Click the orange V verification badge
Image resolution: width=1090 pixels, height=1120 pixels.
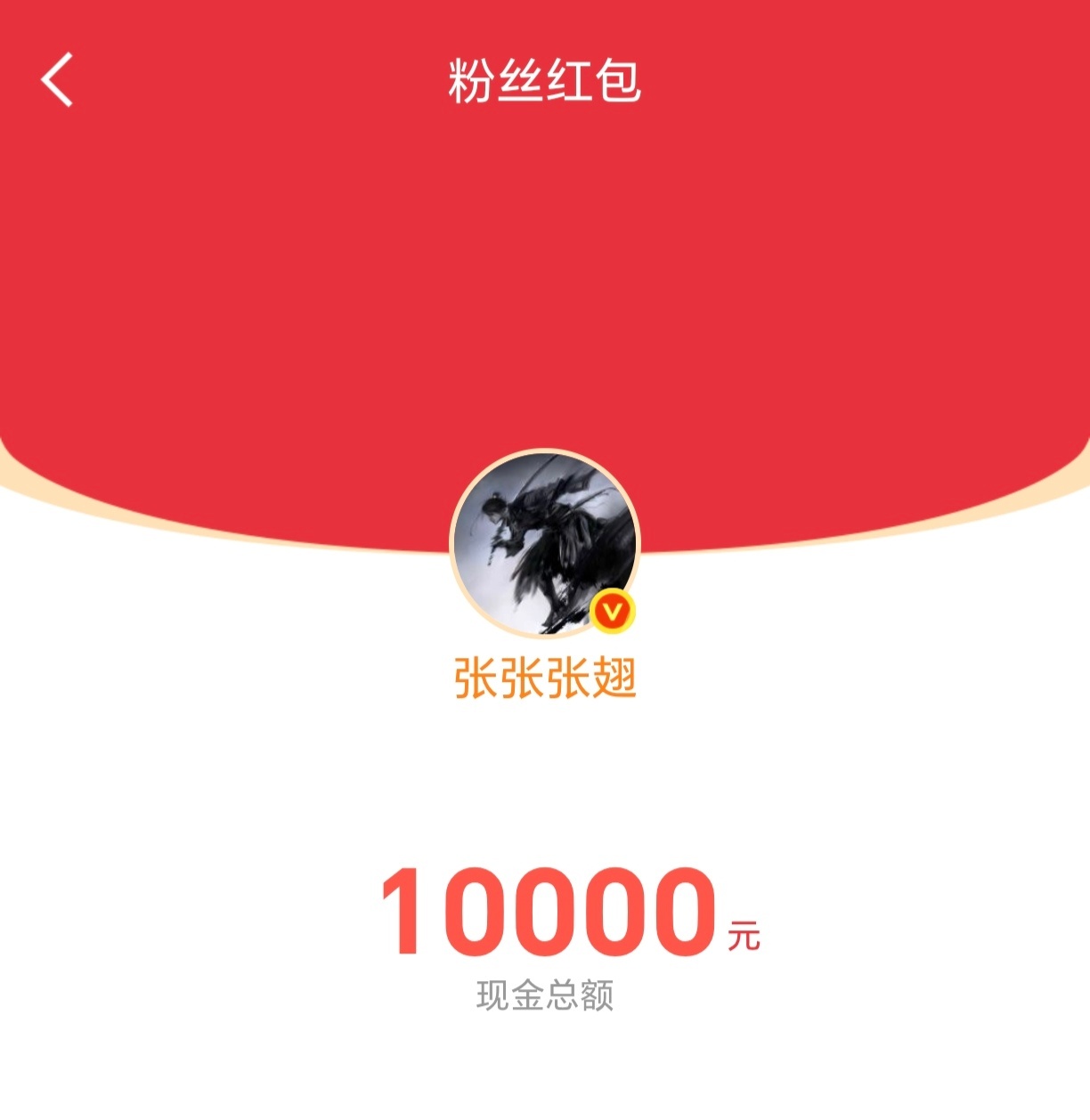click(613, 611)
